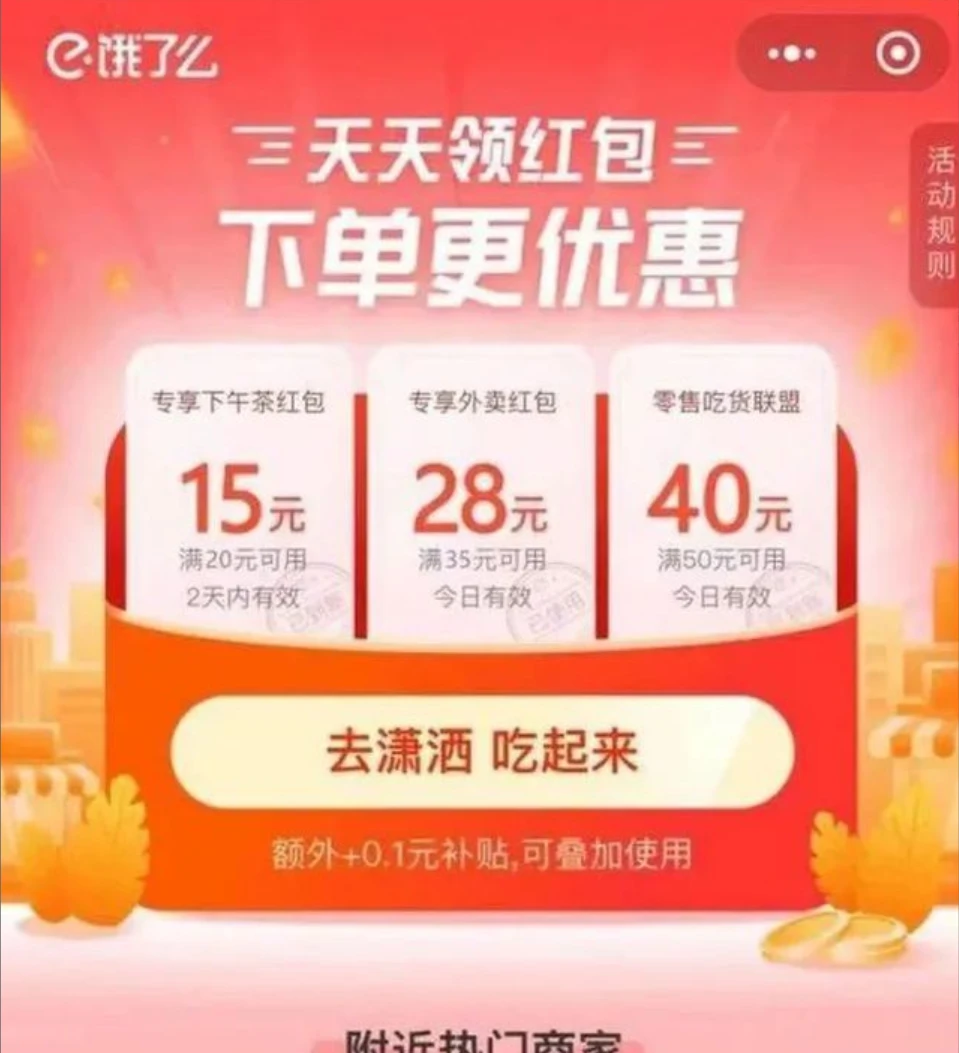Close the mini program with the circle button
959x1053 pixels.
tap(897, 54)
